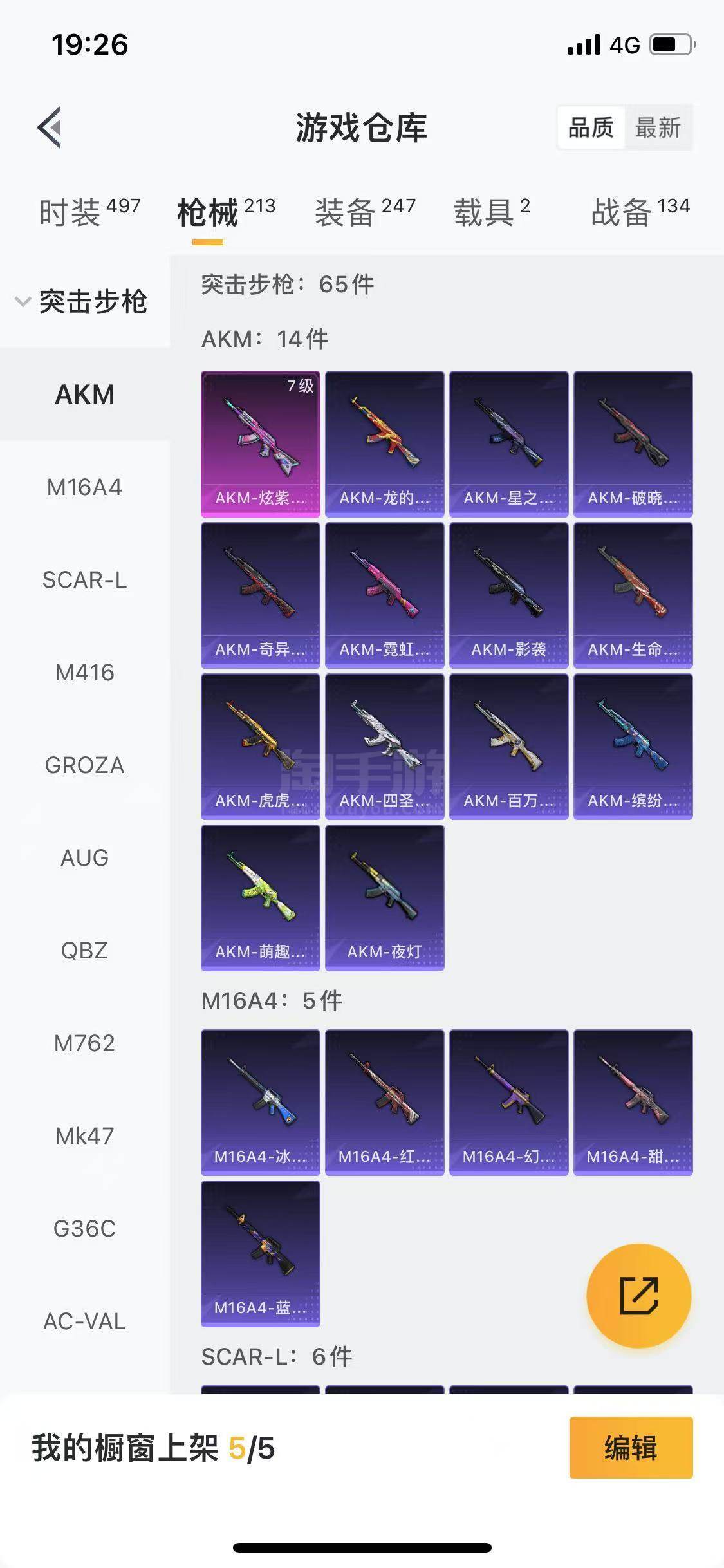Open the AKM-夜灯 skin tile
The height and width of the screenshot is (1568, 724).
coord(384,897)
